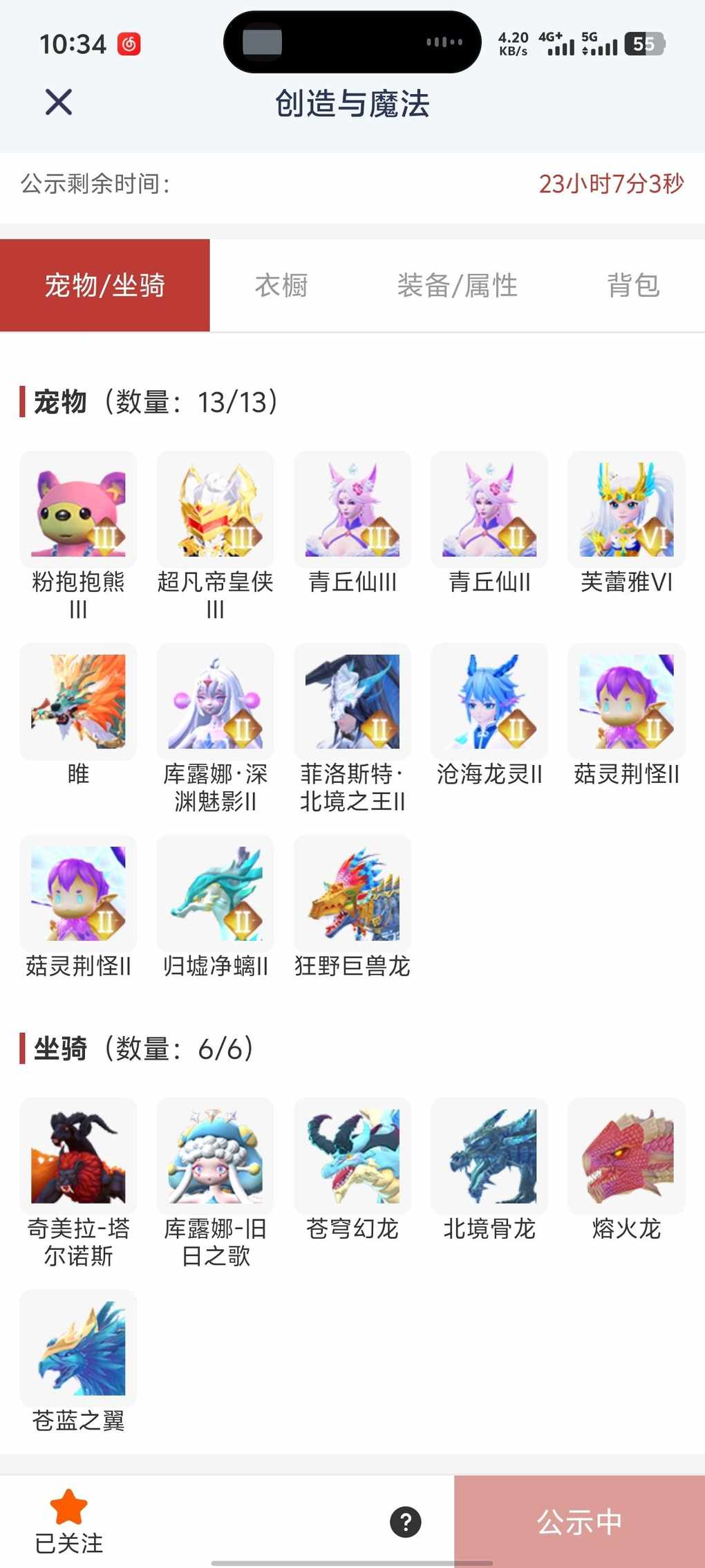Select the 宠物/坐骑 tab
705x1568 pixels.
click(x=105, y=285)
